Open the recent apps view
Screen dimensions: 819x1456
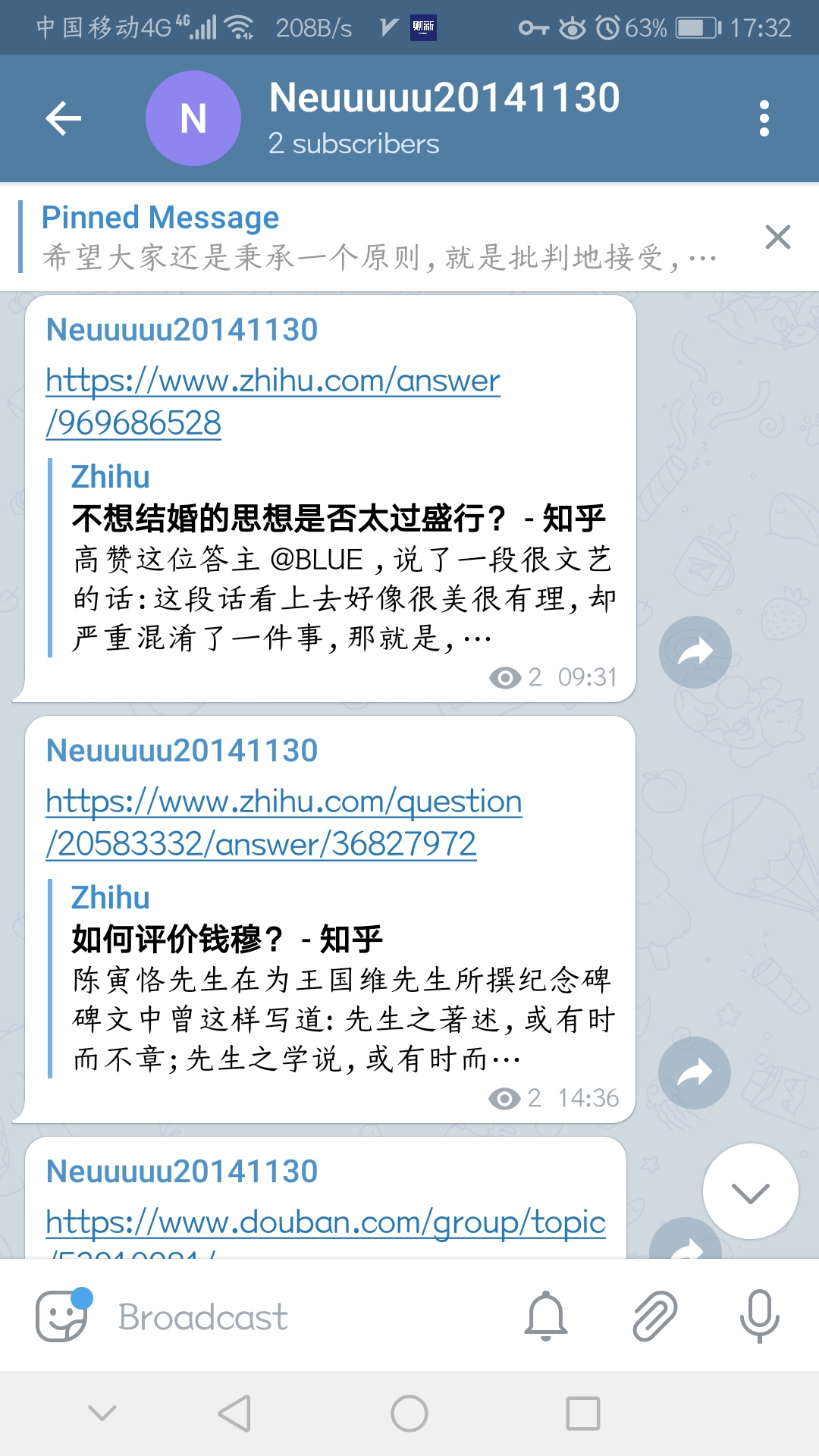(583, 1414)
